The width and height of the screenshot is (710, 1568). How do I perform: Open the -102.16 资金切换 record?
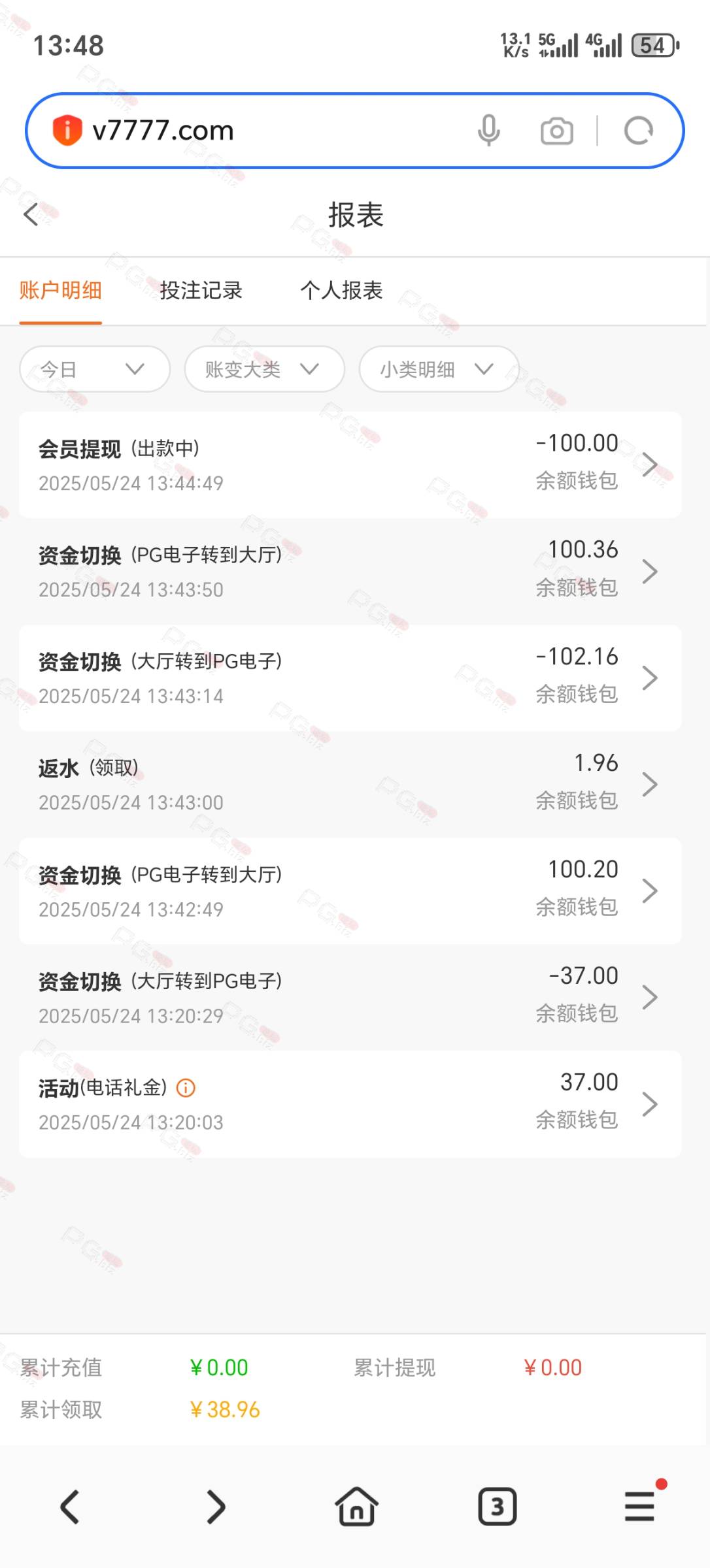[x=350, y=678]
